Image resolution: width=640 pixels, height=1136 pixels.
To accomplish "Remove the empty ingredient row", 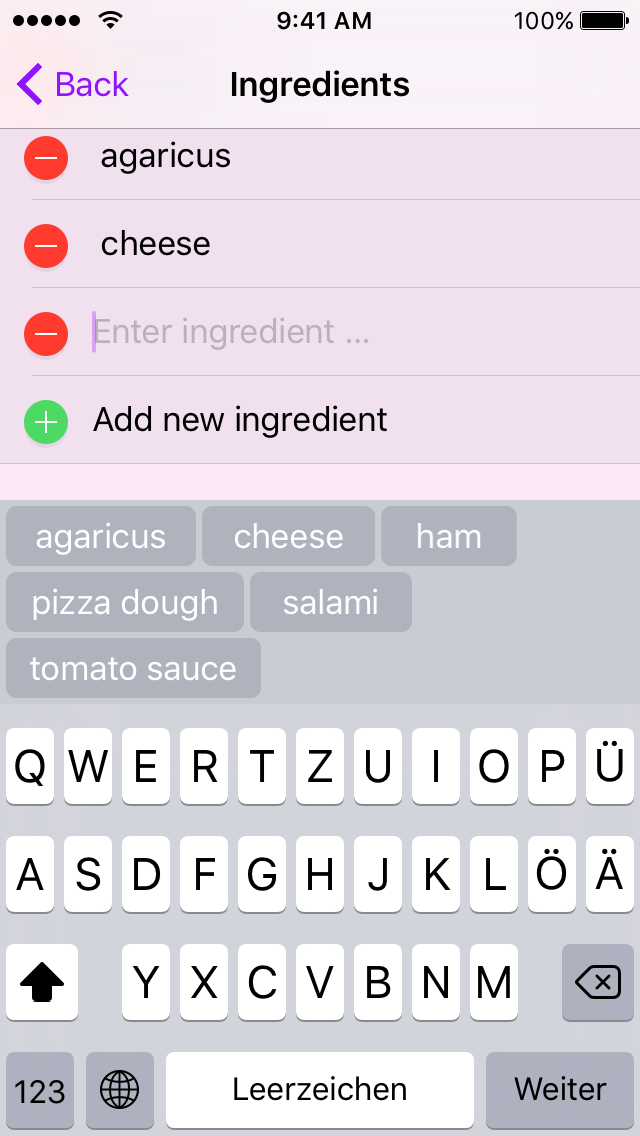I will [46, 333].
